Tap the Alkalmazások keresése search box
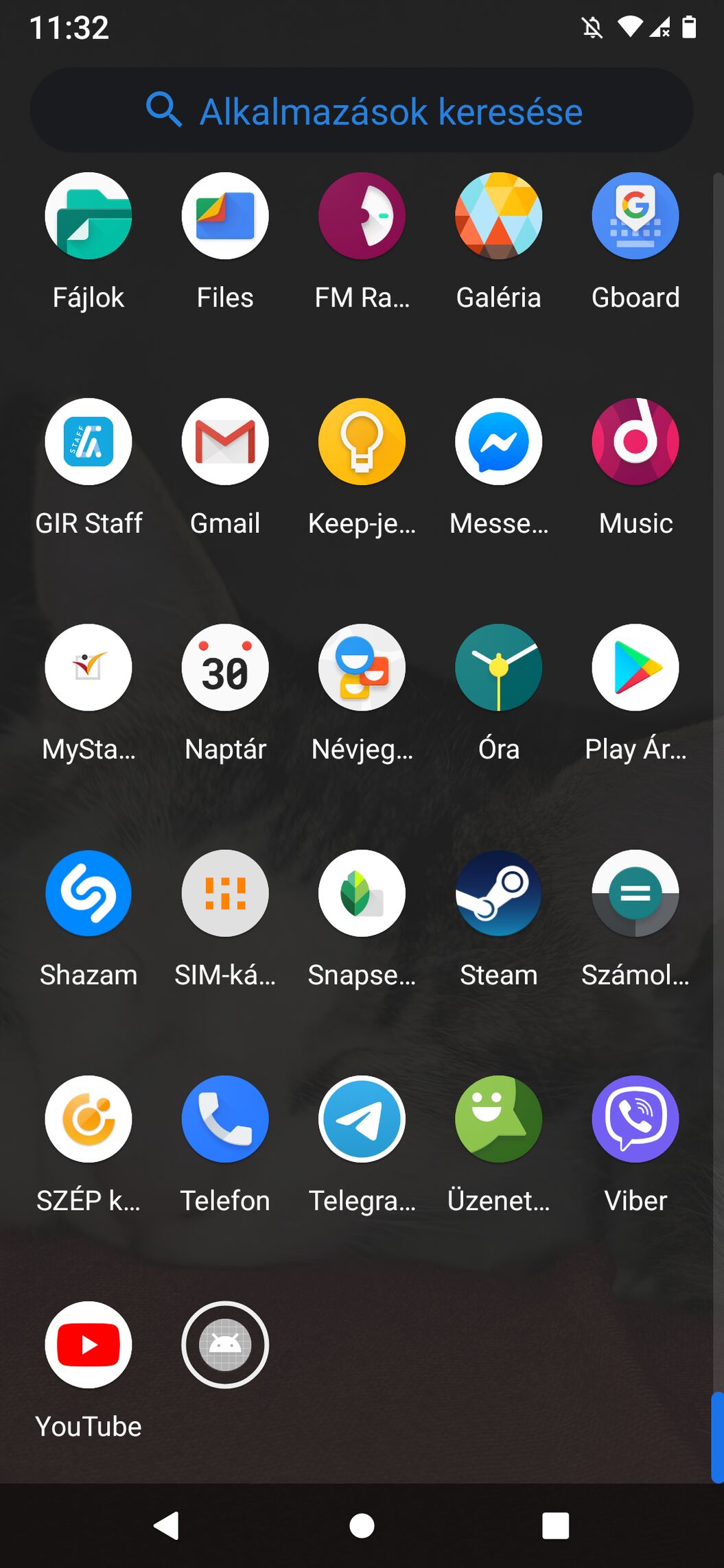 [x=362, y=110]
